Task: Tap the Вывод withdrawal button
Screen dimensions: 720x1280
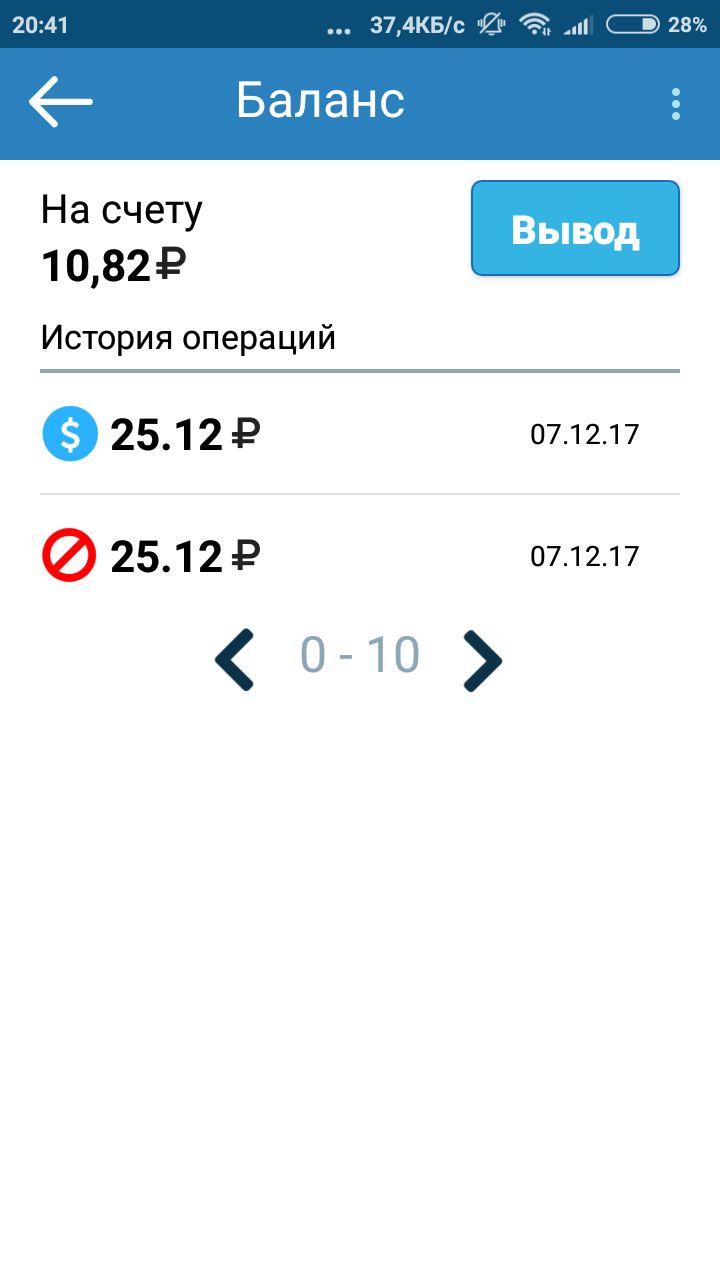Action: tap(575, 229)
